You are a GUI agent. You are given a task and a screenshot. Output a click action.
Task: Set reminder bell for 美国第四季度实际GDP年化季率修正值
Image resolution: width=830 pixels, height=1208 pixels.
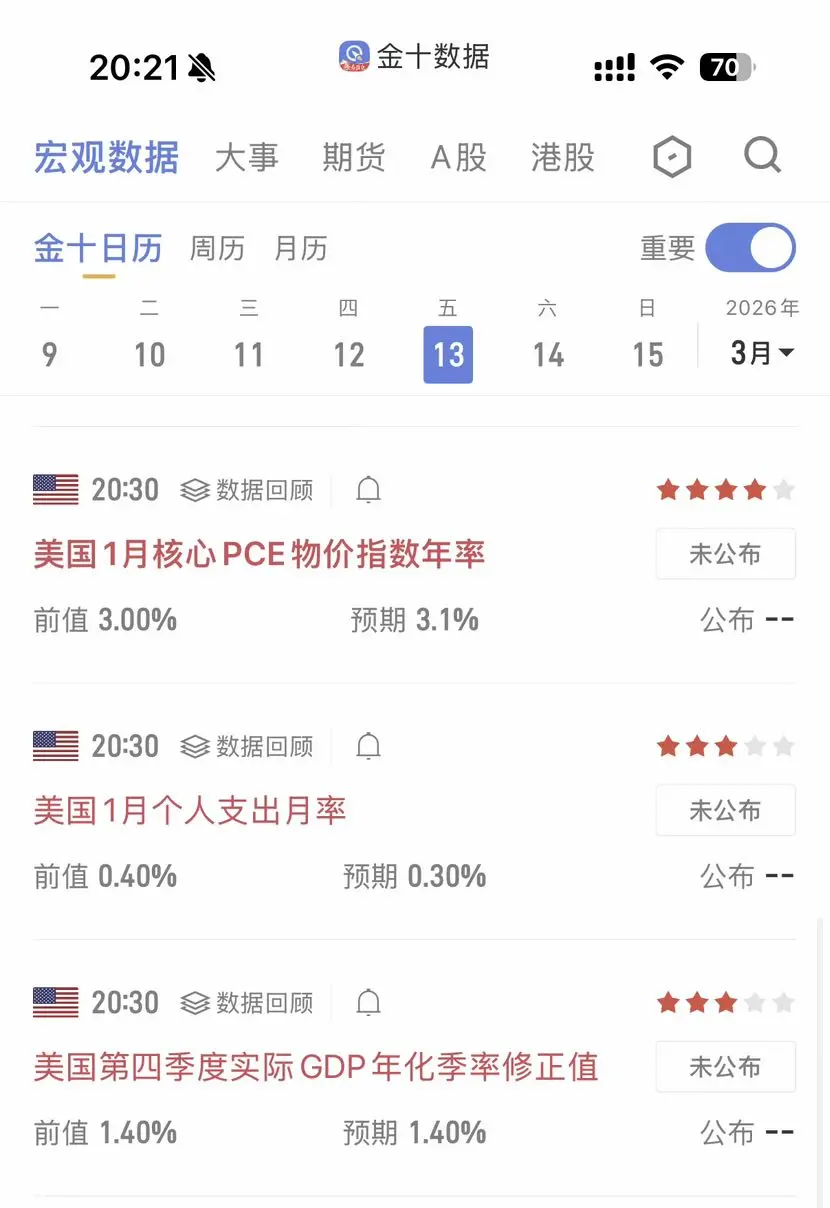369,1003
